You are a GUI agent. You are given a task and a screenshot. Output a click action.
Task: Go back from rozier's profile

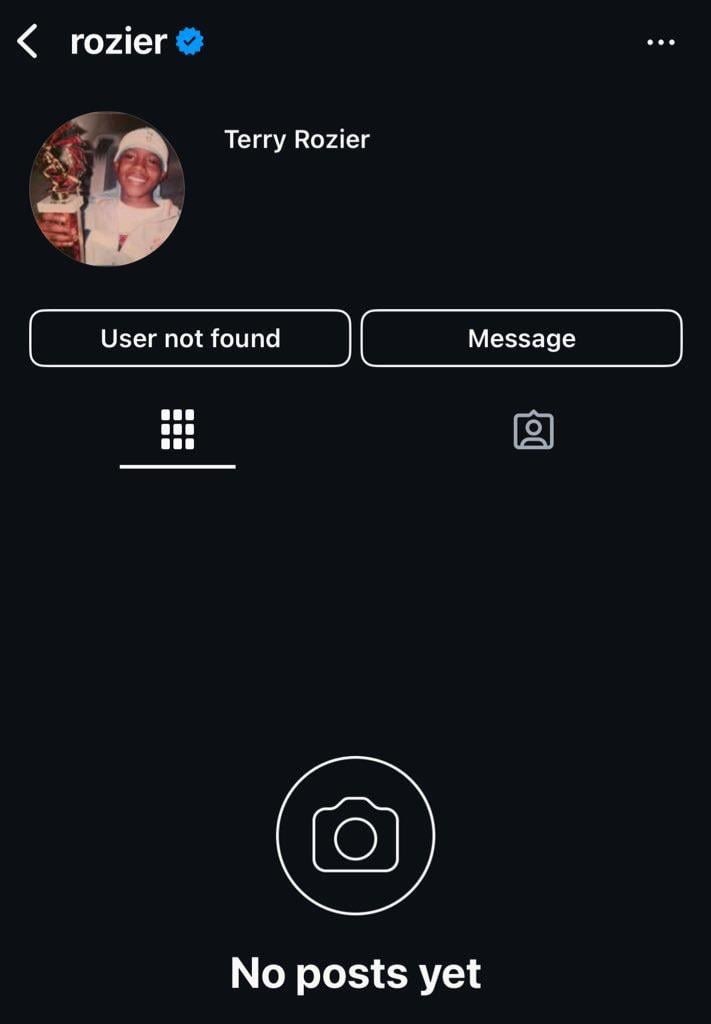[x=28, y=42]
